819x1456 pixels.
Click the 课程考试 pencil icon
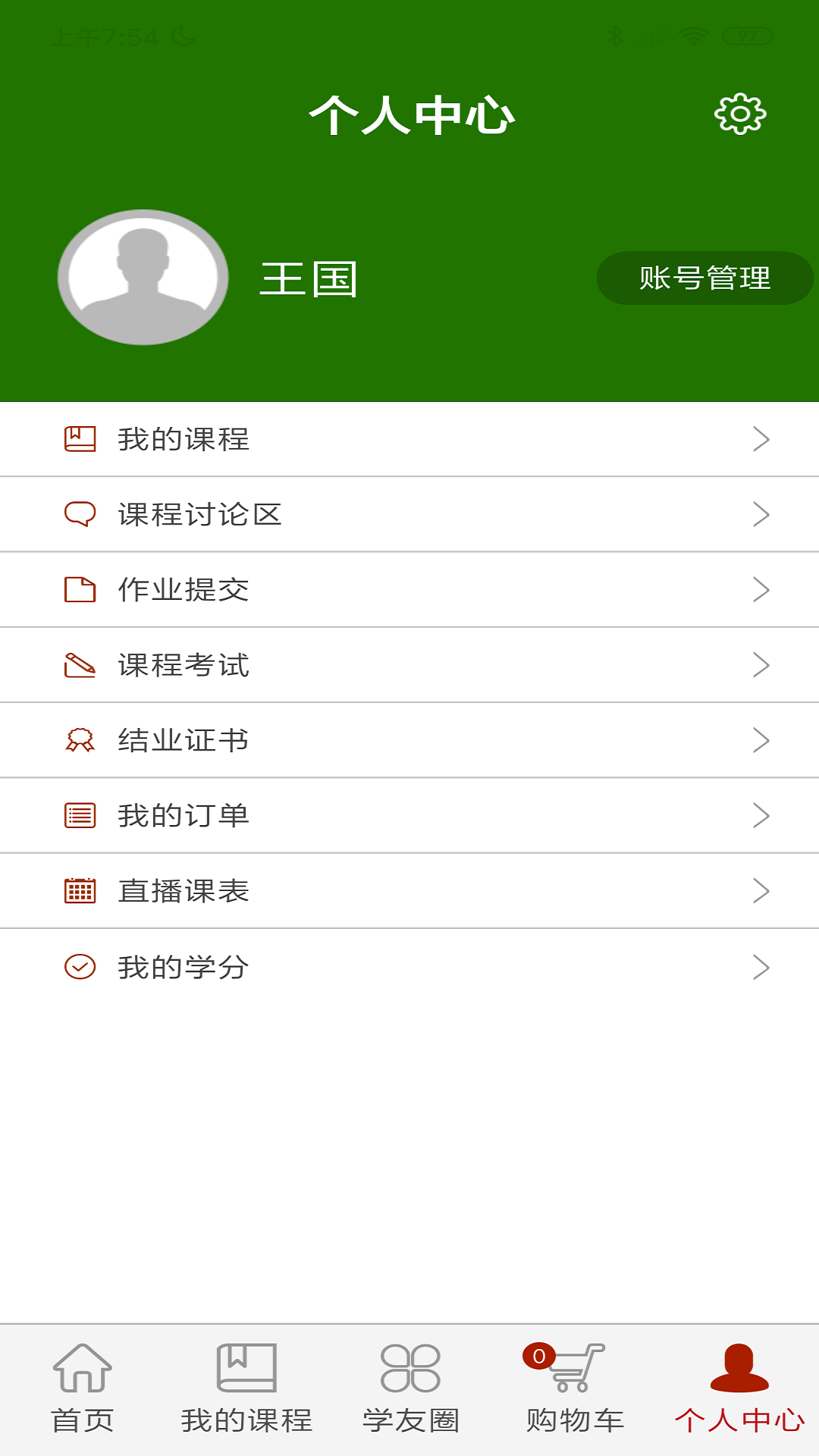(x=80, y=665)
